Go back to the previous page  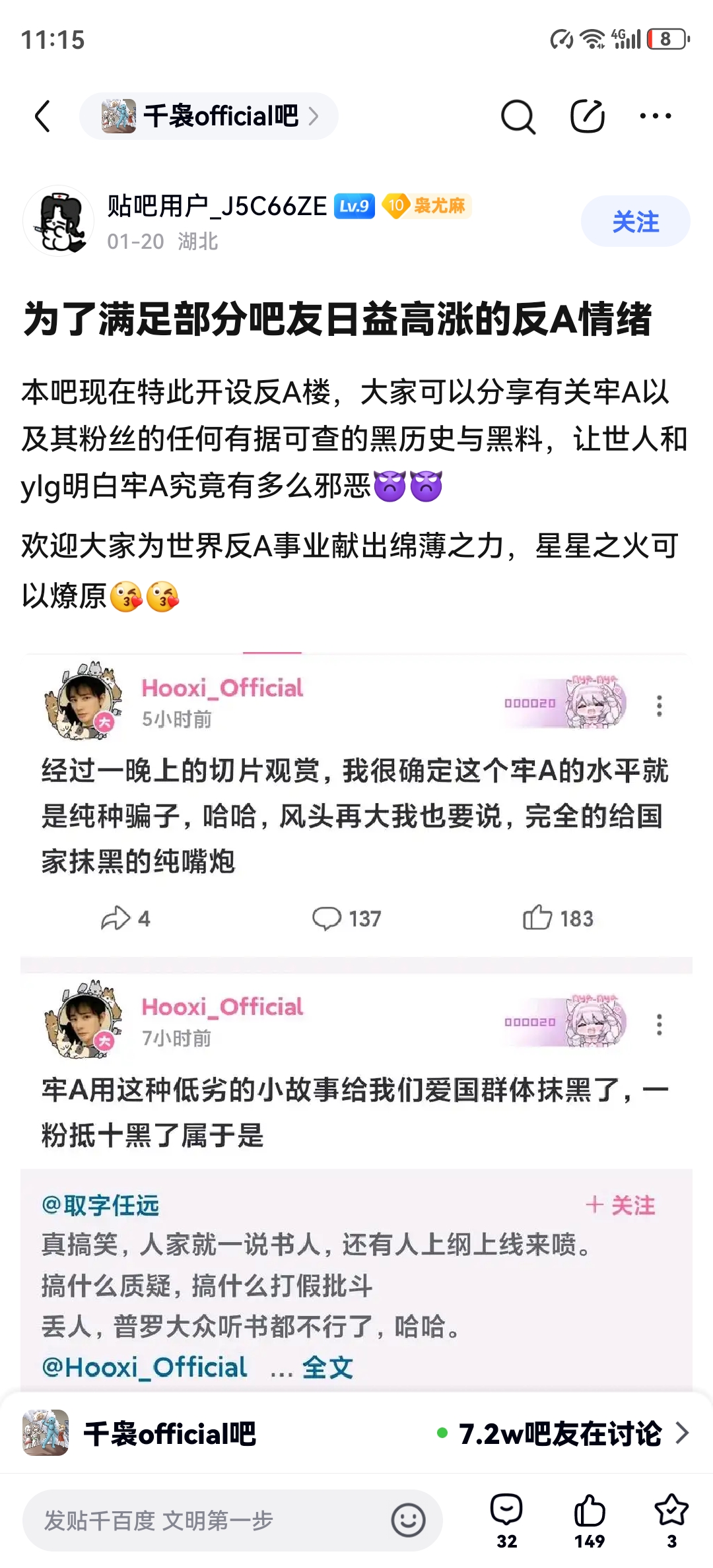click(x=44, y=117)
